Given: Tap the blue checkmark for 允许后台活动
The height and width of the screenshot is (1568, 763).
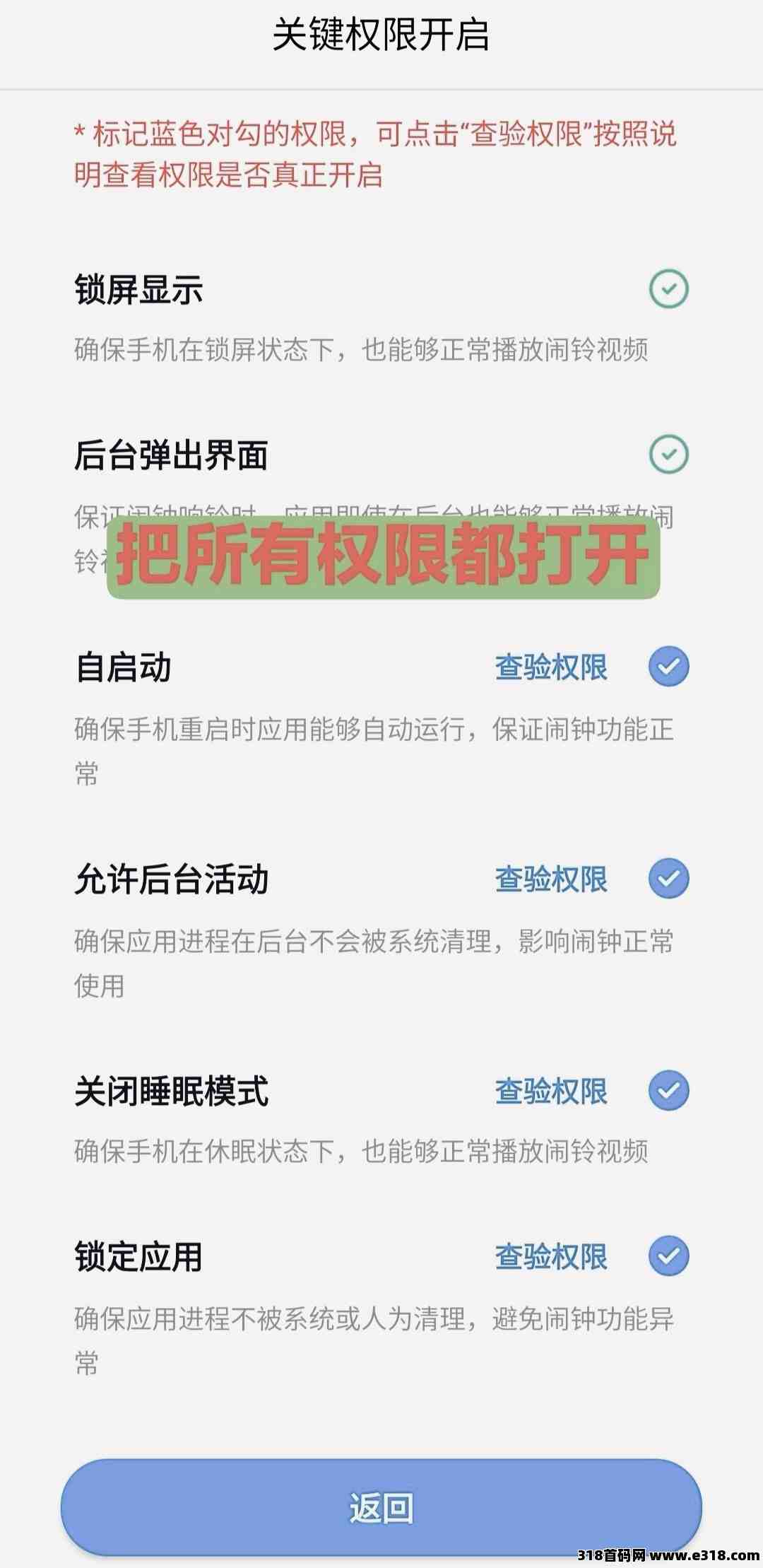Looking at the screenshot, I should click(x=669, y=879).
